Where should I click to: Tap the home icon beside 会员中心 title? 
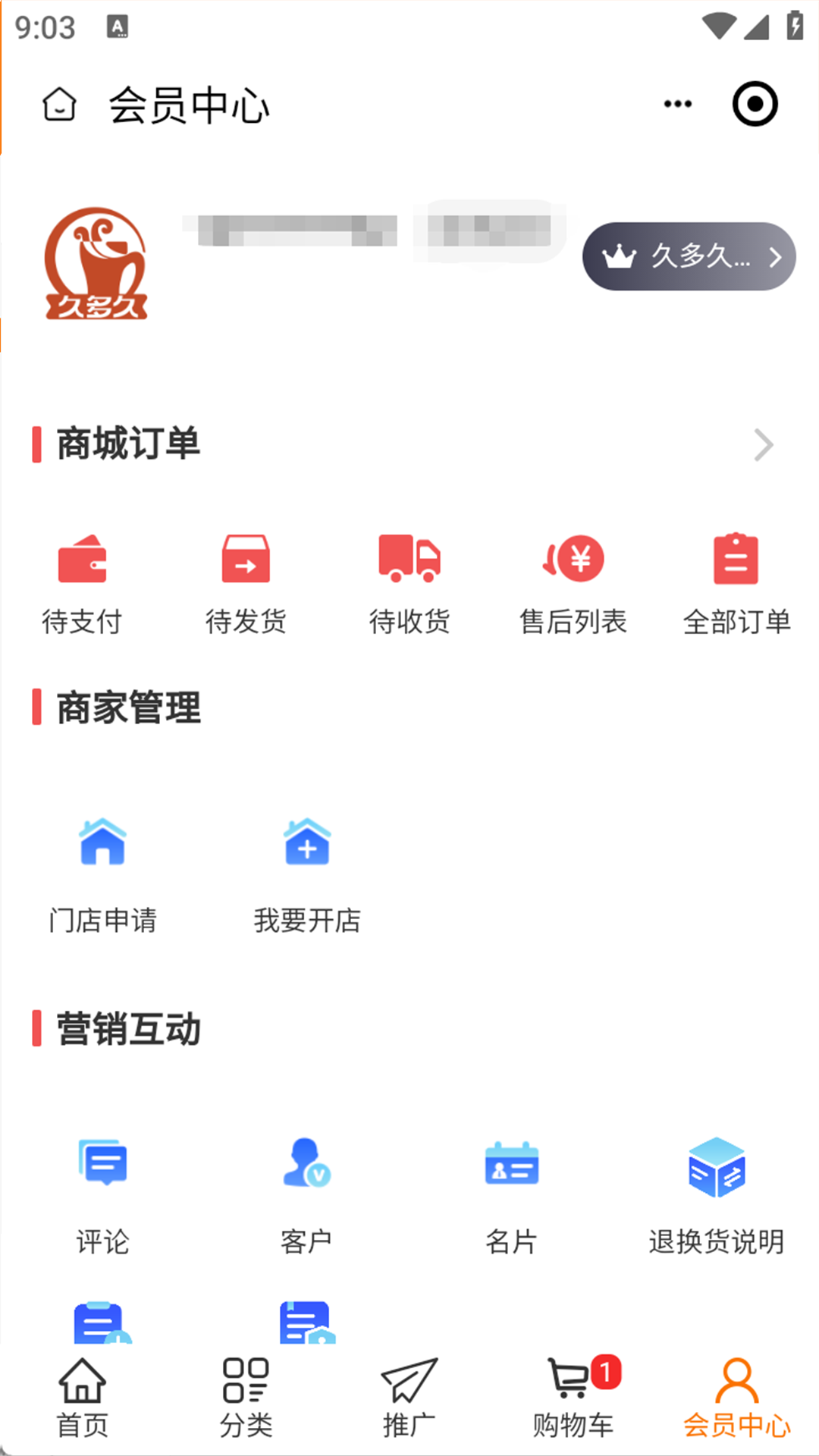pos(59,106)
